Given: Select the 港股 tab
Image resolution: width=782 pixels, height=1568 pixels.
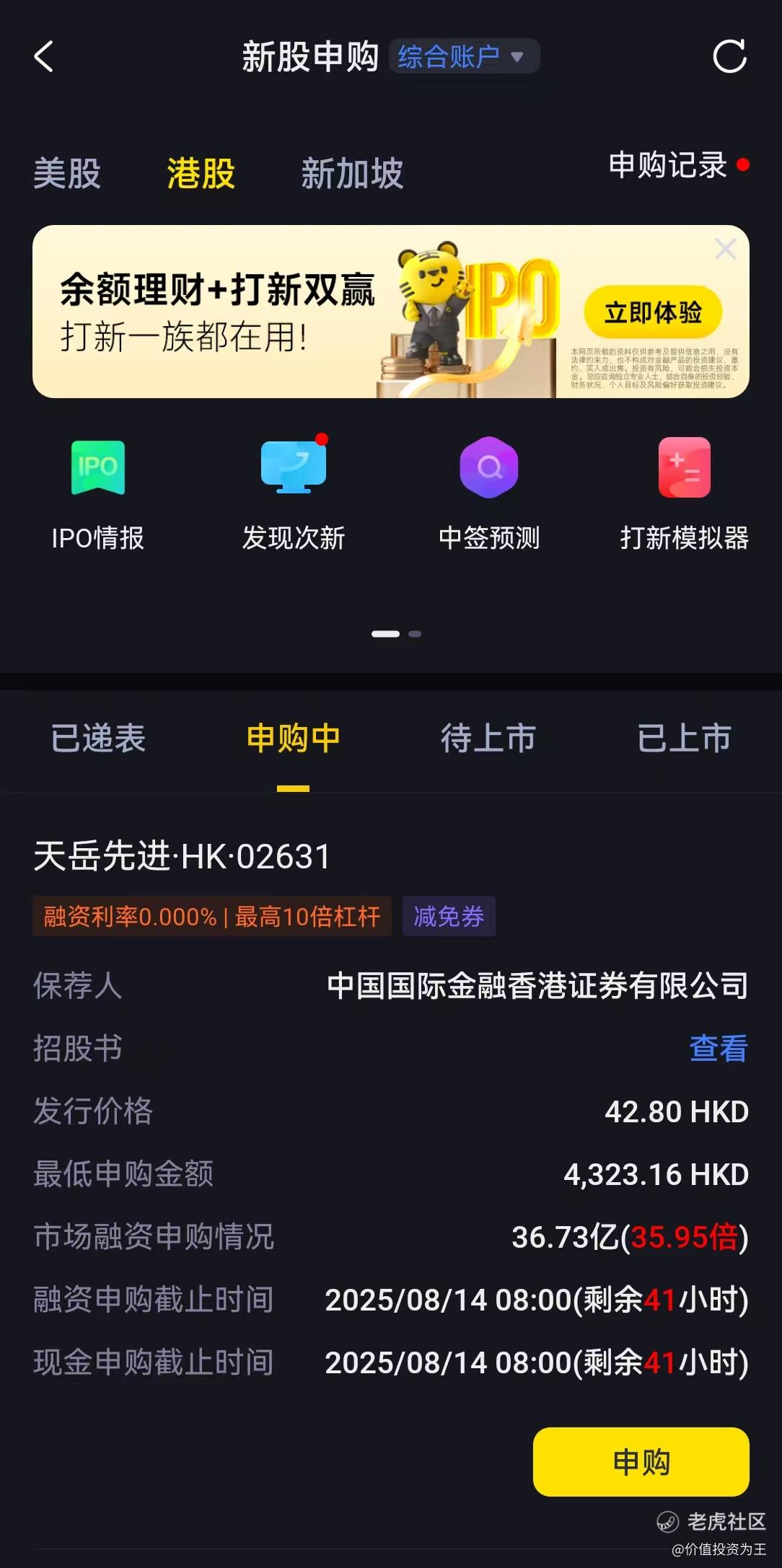Looking at the screenshot, I should [201, 174].
